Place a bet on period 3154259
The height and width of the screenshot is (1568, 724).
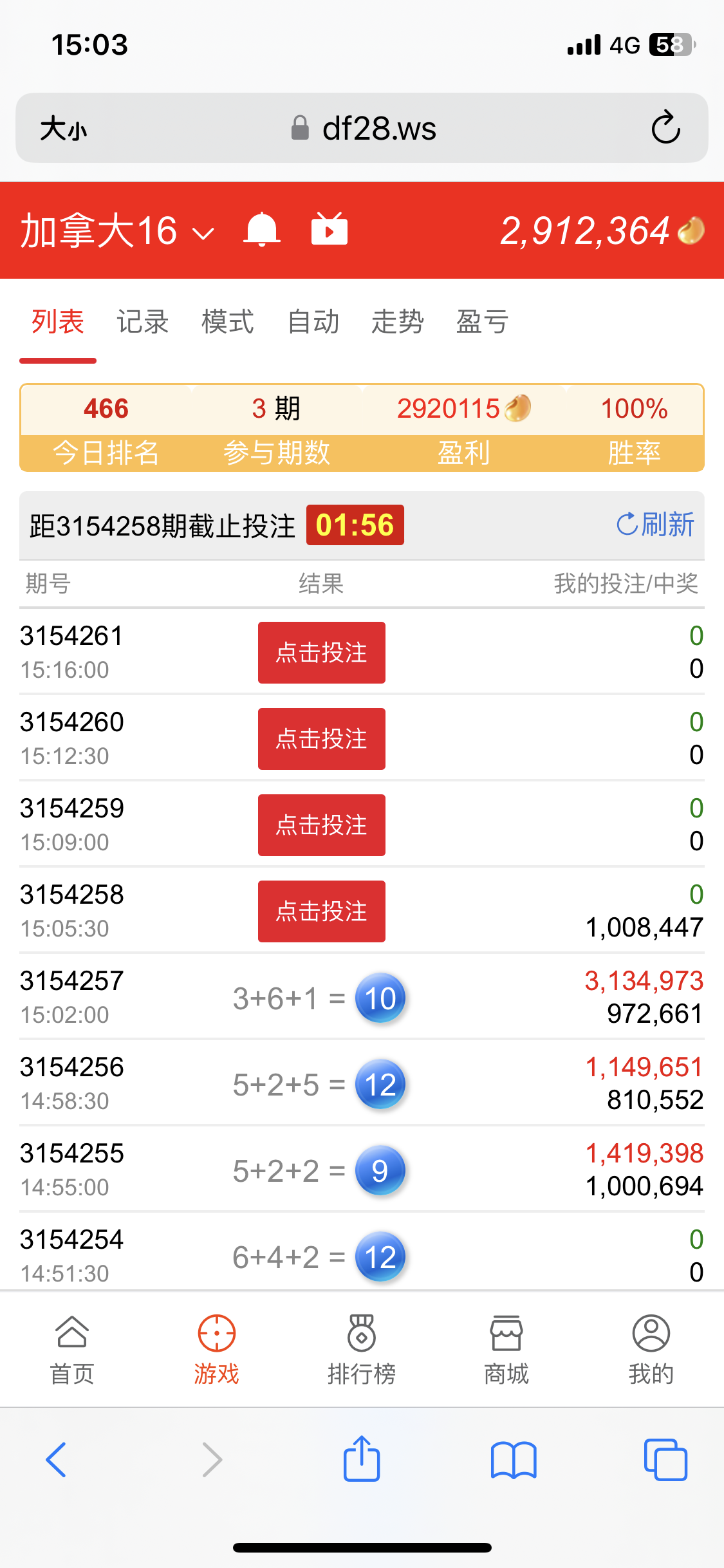(x=321, y=825)
